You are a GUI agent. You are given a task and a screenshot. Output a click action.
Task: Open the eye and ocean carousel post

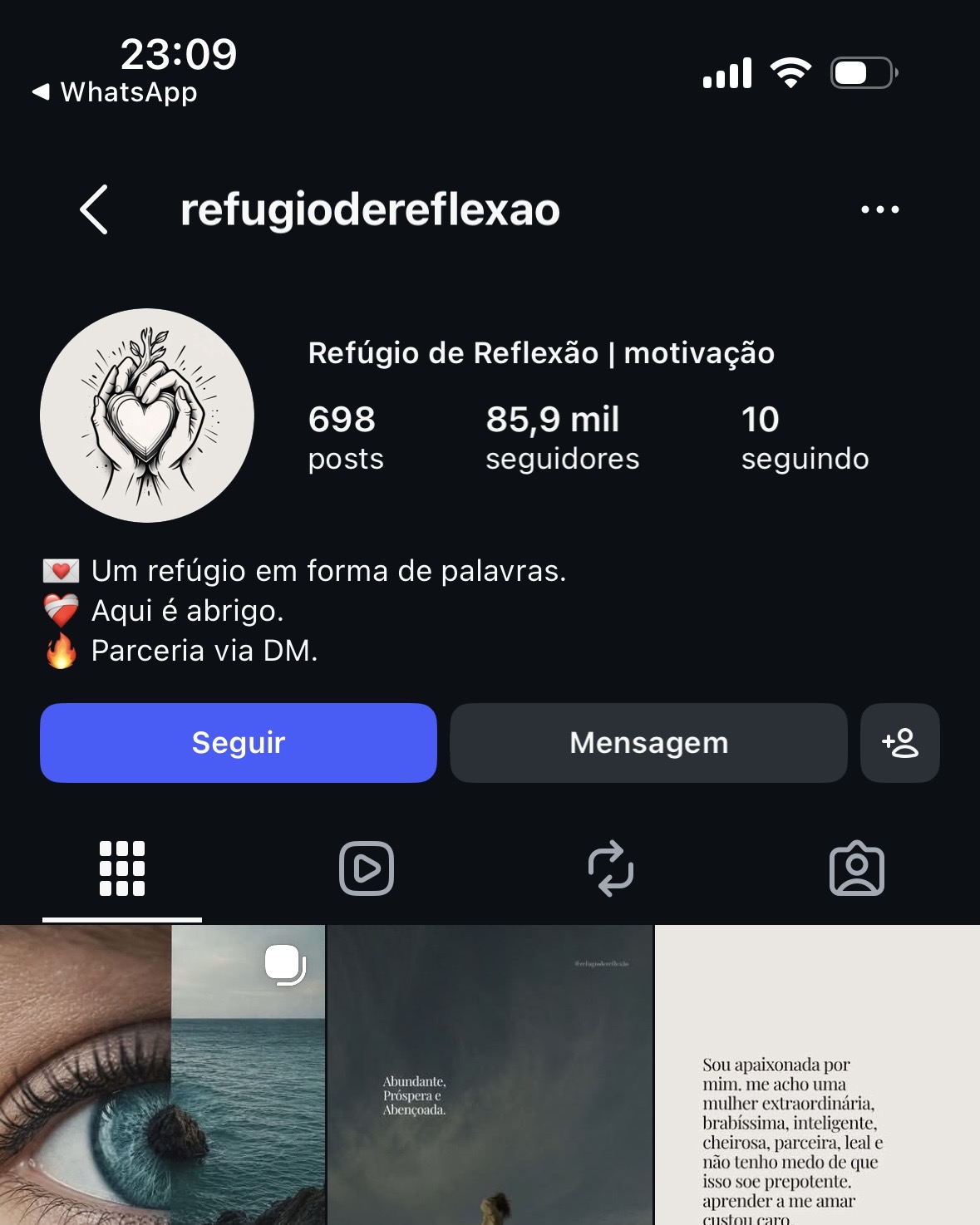click(162, 1075)
